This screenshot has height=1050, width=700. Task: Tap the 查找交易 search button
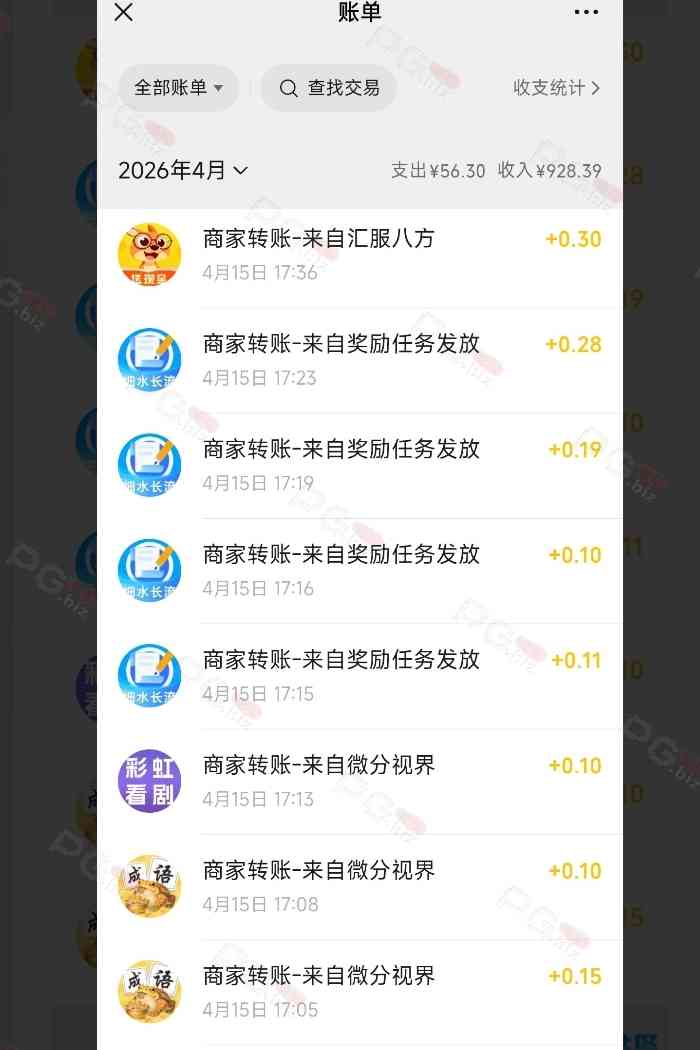[x=329, y=88]
